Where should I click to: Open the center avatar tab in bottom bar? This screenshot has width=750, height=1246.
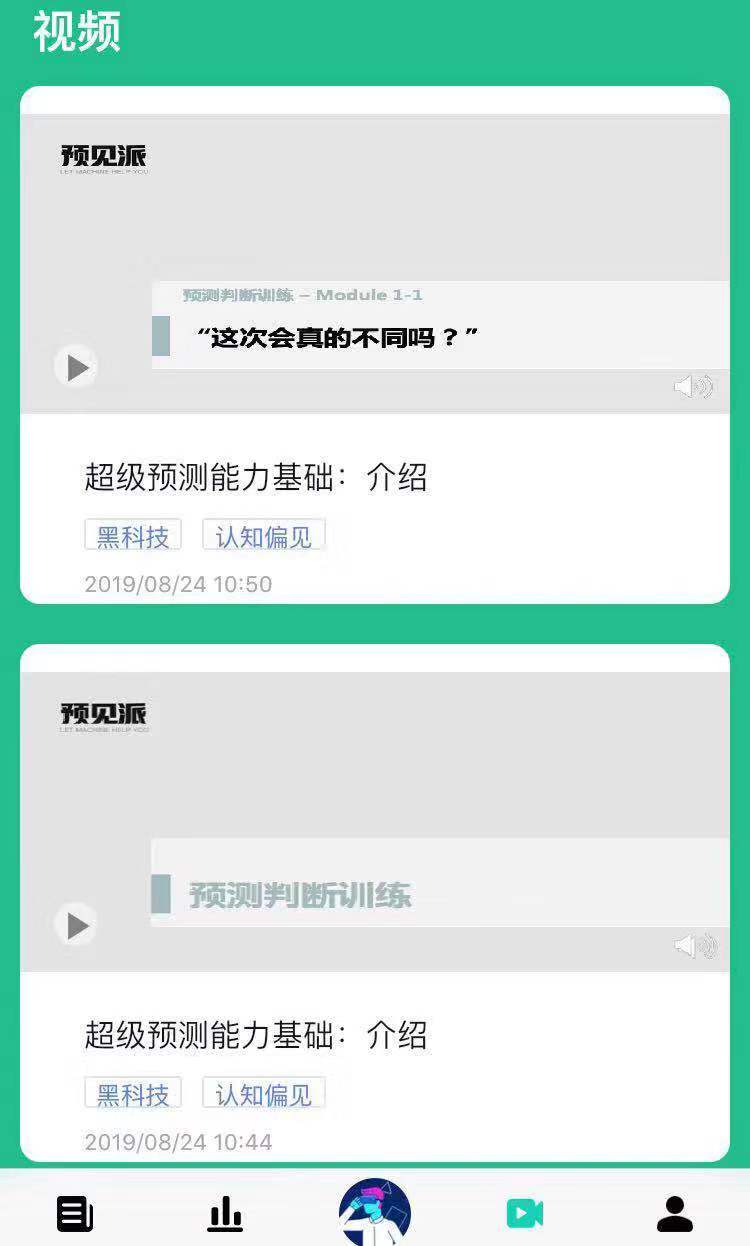pos(375,1212)
